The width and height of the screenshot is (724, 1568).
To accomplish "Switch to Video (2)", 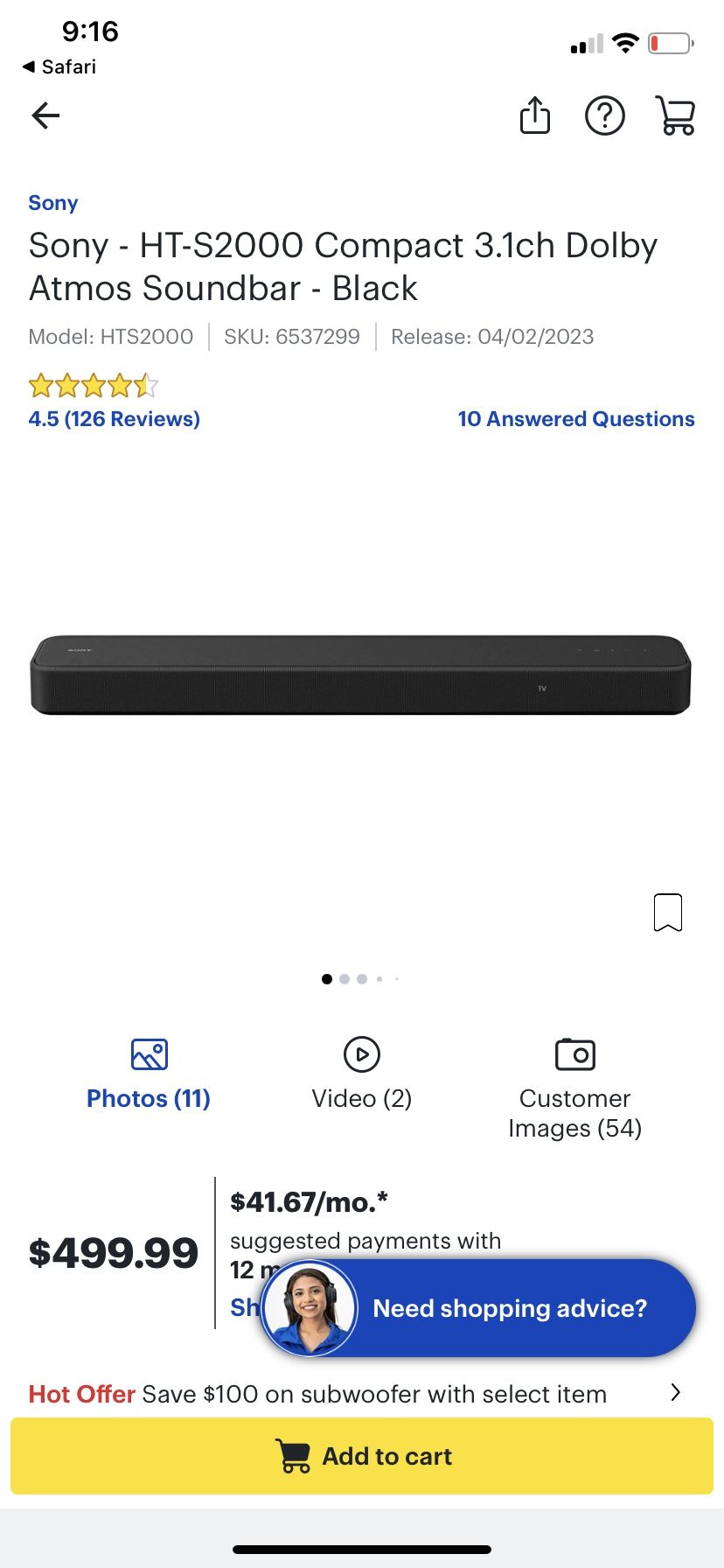I will point(362,1074).
